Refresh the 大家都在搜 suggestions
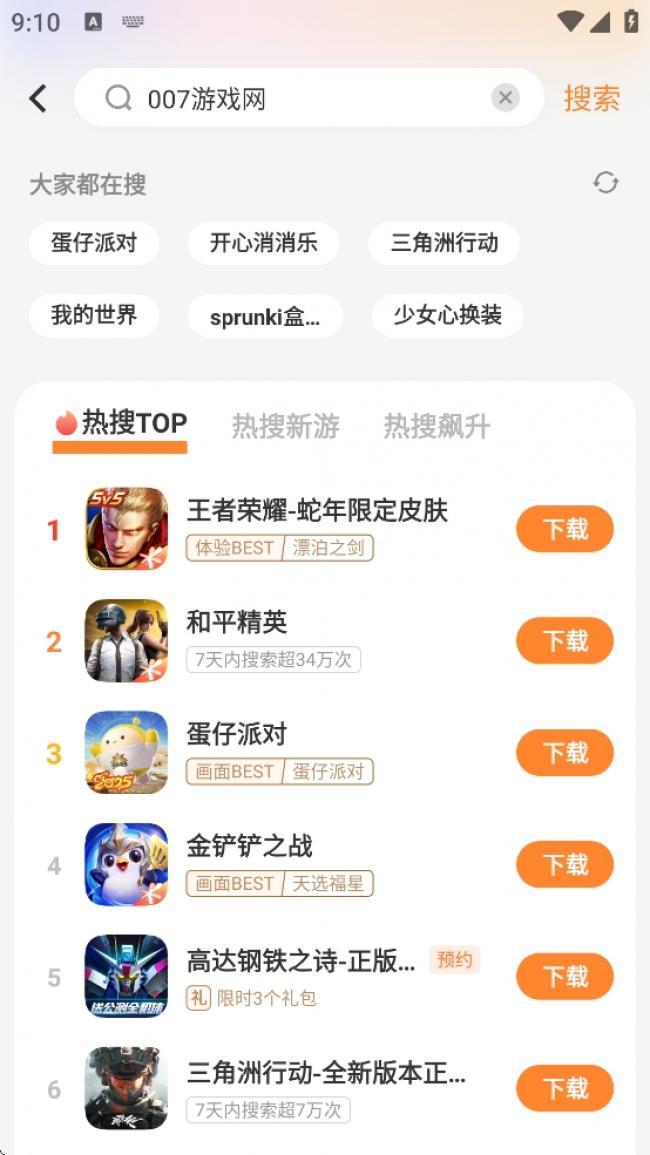 click(606, 183)
